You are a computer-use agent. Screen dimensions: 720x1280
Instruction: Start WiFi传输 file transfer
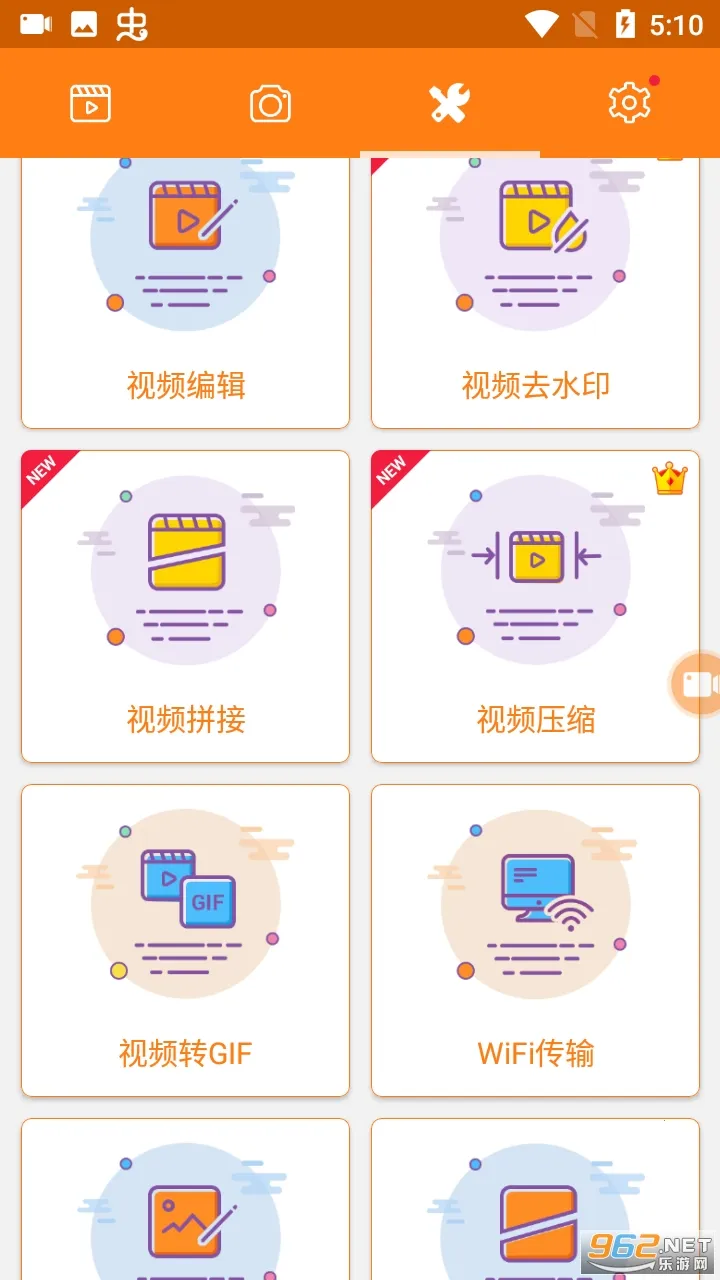pos(535,938)
